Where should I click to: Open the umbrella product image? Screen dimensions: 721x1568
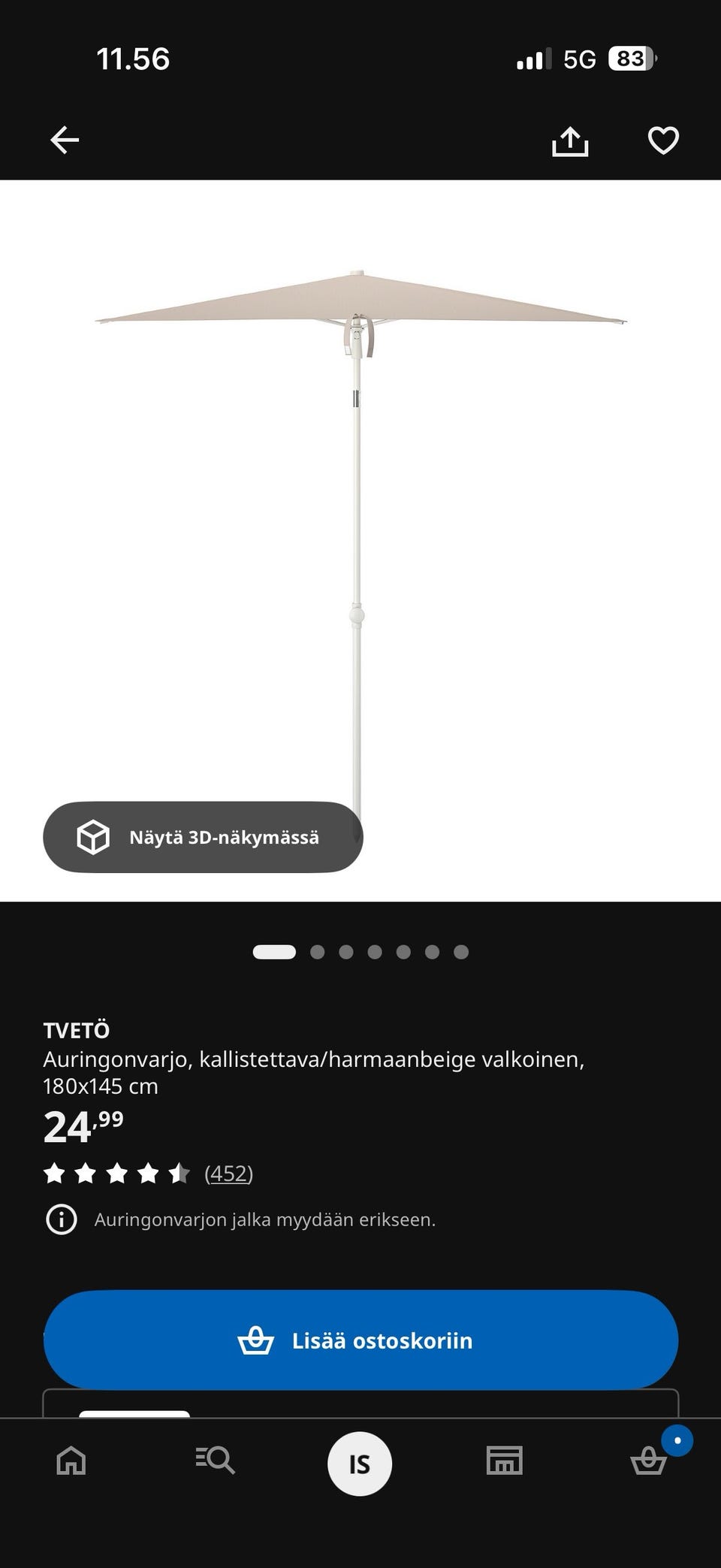click(360, 540)
